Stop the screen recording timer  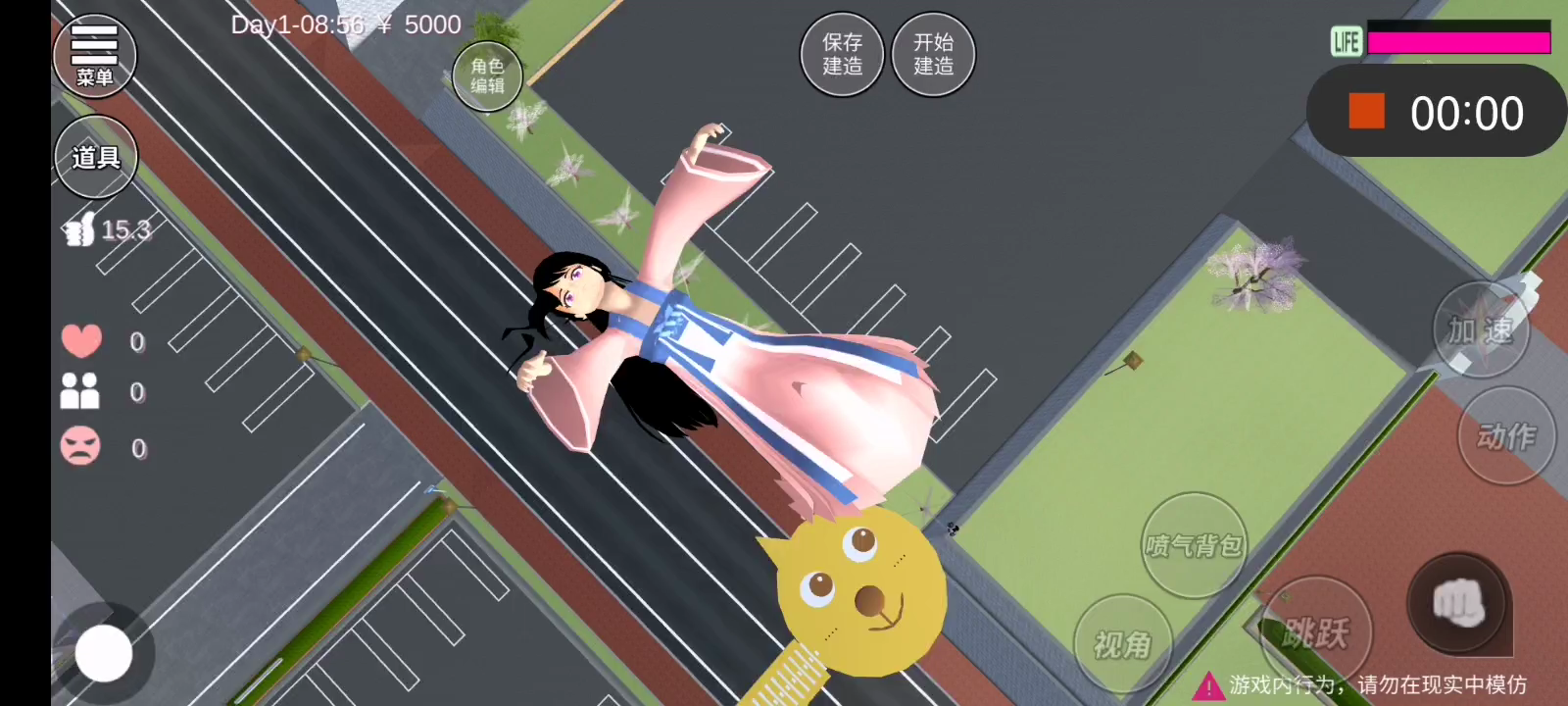[1366, 112]
